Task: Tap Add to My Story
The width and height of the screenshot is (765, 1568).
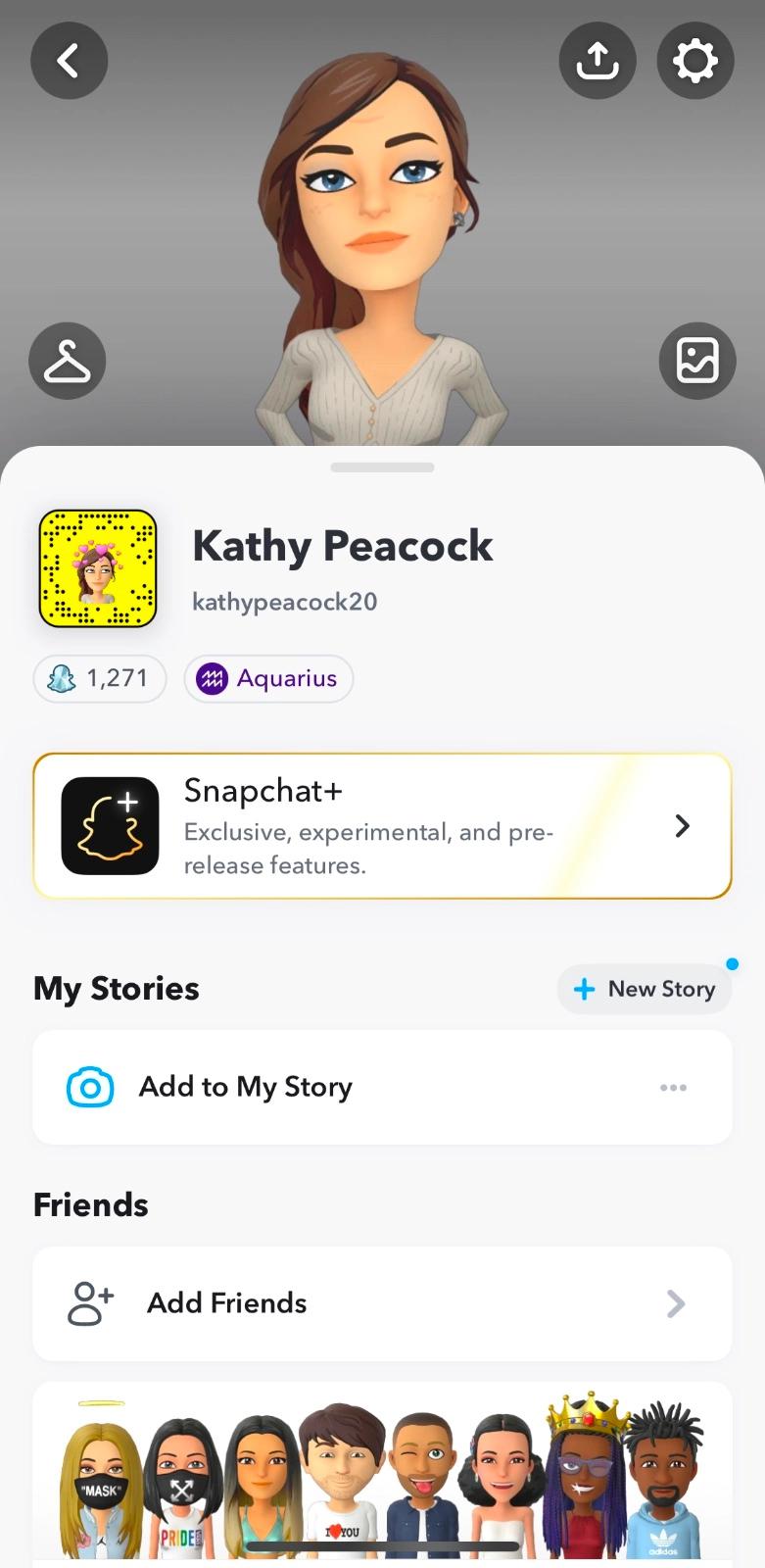Action: pos(245,1087)
